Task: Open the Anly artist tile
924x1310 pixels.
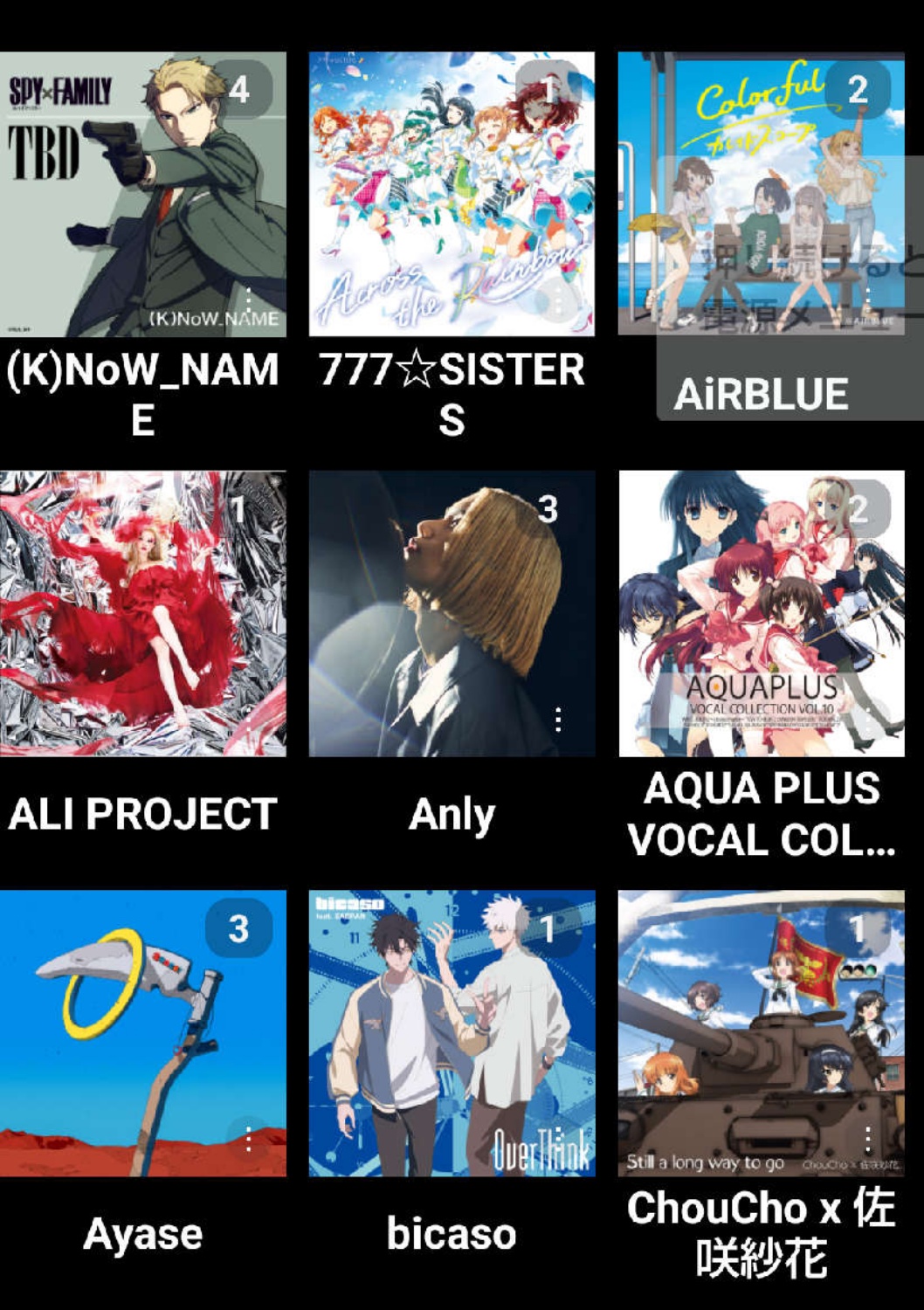Action: (452, 613)
